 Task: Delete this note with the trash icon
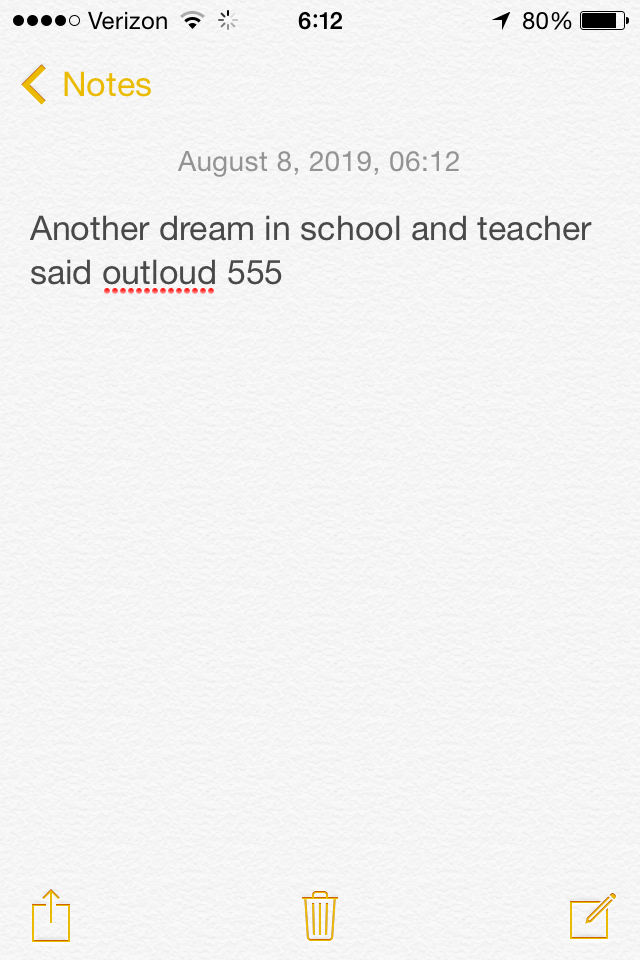click(x=320, y=915)
